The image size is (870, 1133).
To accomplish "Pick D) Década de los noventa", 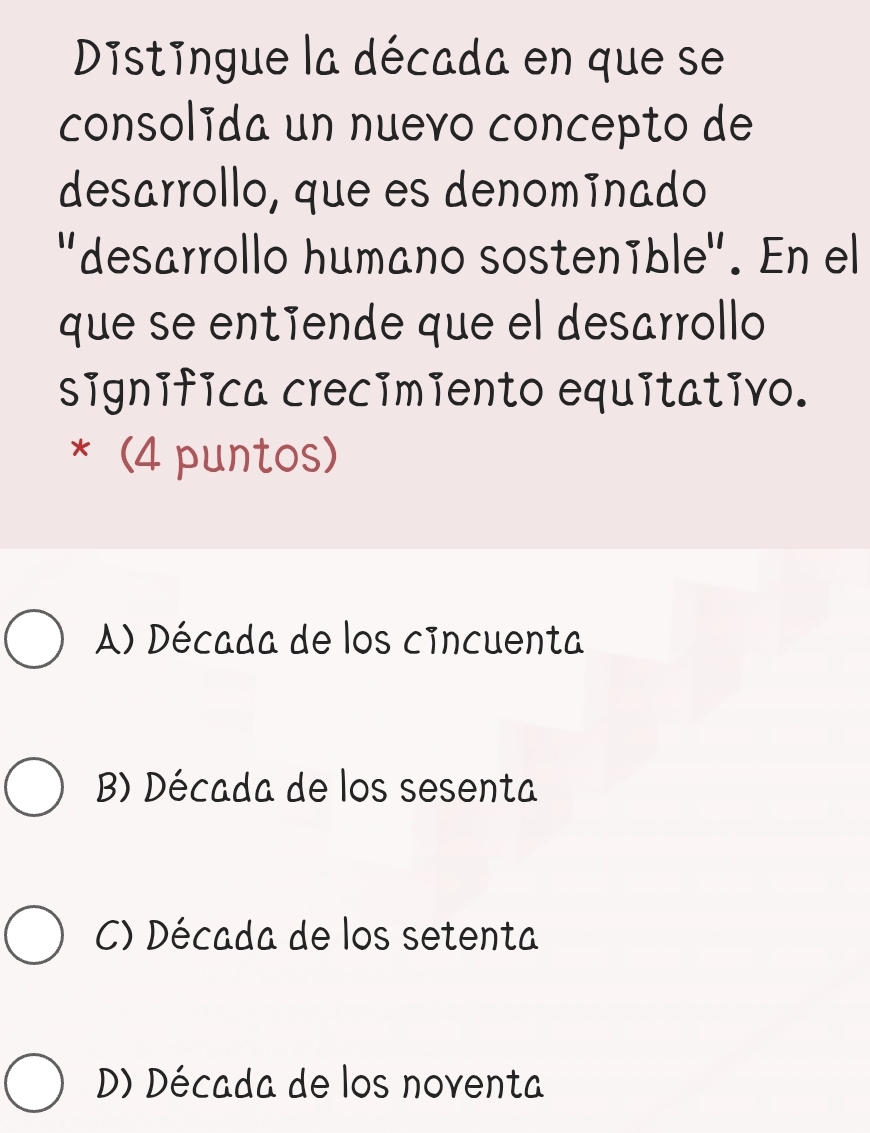I will tap(35, 1087).
